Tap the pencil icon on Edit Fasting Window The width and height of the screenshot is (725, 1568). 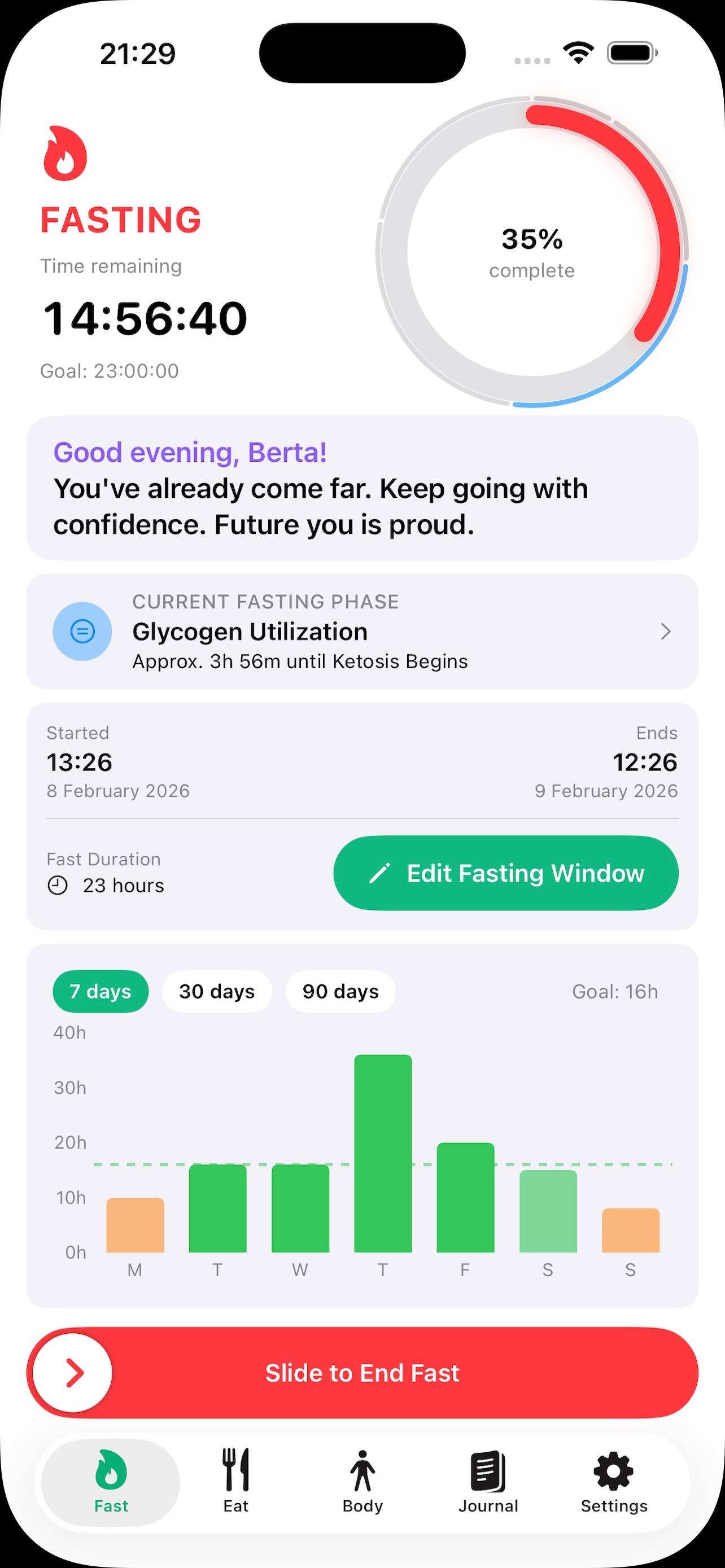(381, 873)
